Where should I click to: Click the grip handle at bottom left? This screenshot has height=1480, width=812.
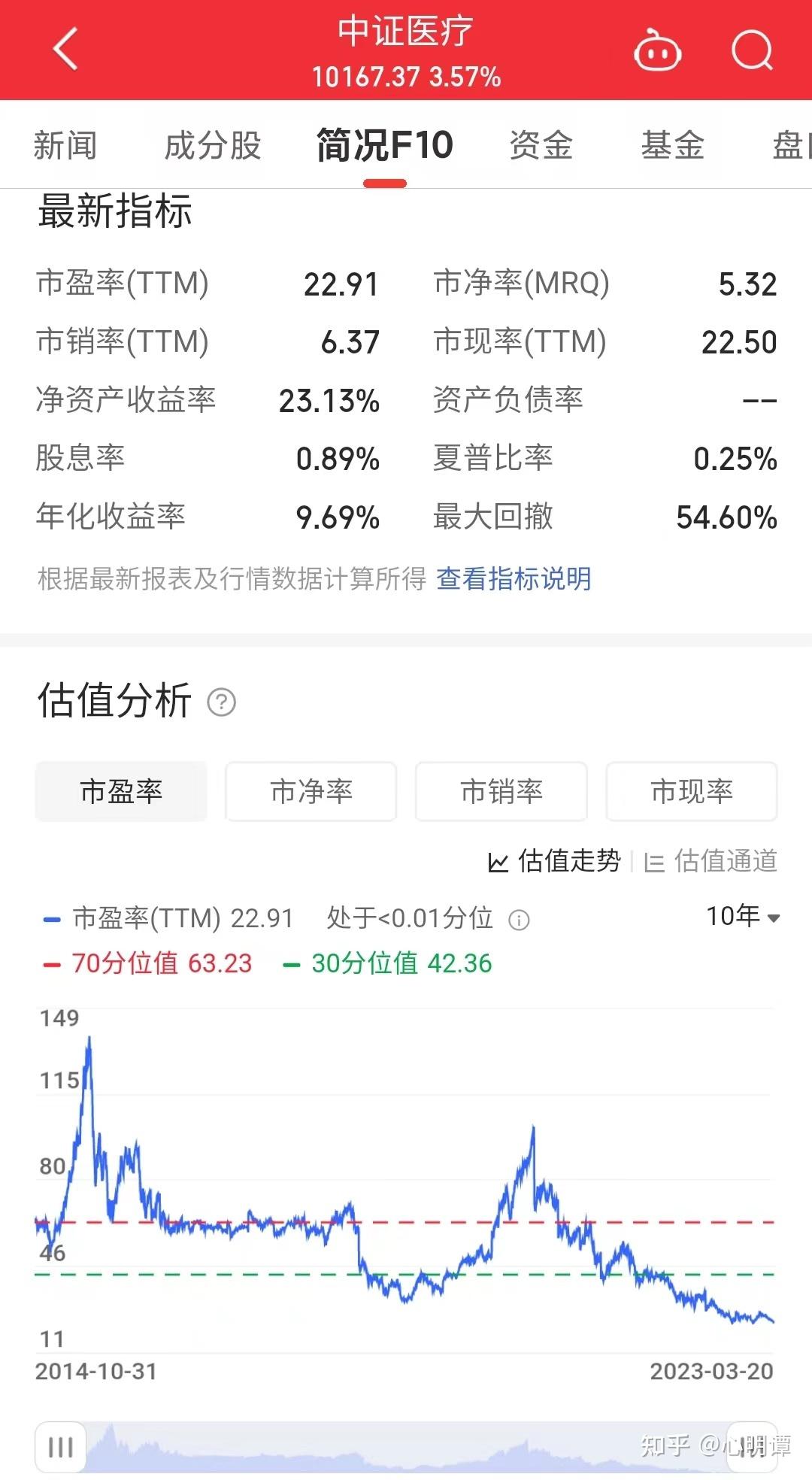pyautogui.click(x=60, y=1445)
